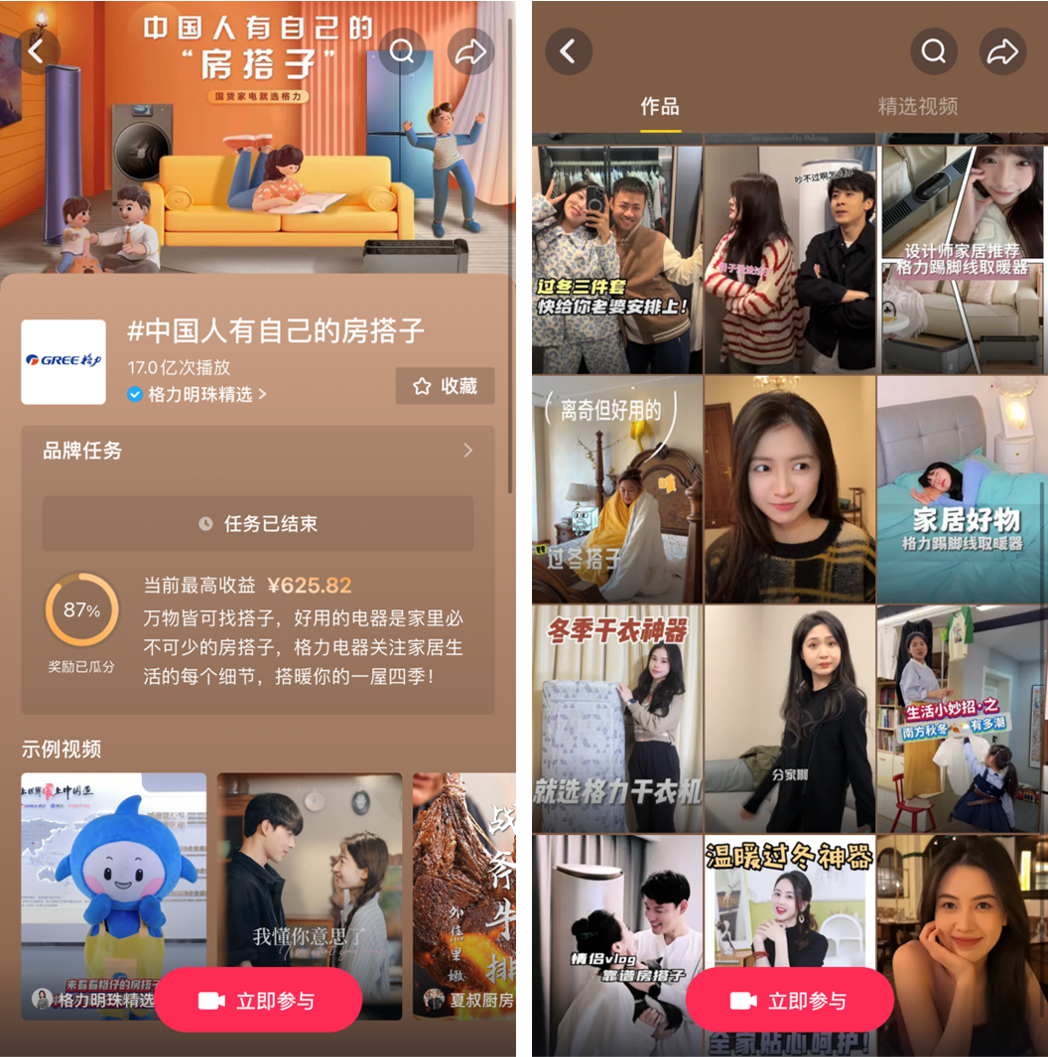Image resolution: width=1048 pixels, height=1057 pixels.
Task: Go back using the arrow above the 作品 tab
Action: (x=568, y=51)
